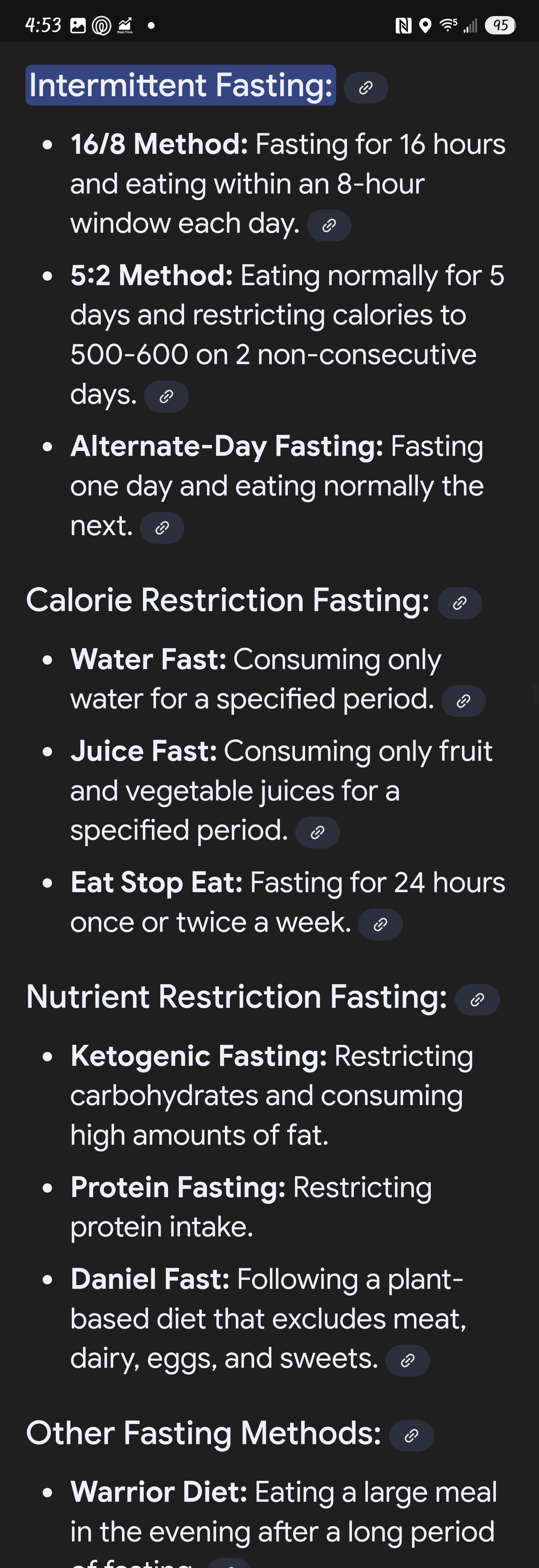
Task: View source link for Alternate-Day Fasting
Action: (162, 528)
